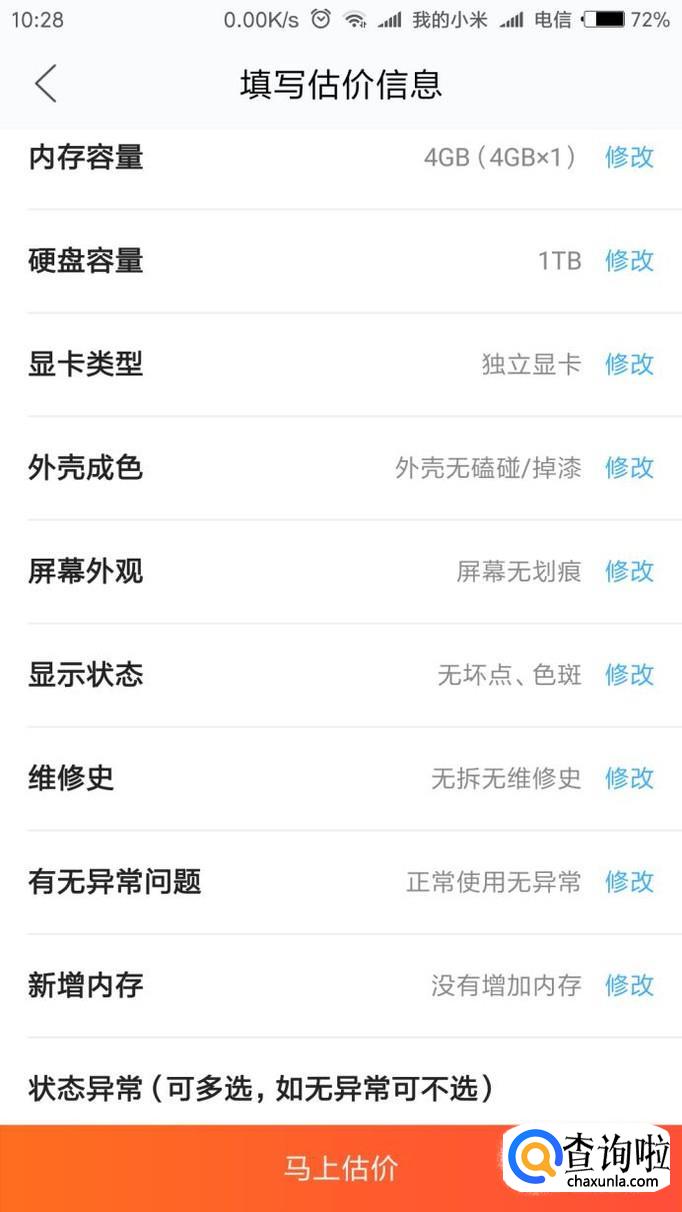This screenshot has width=682, height=1212.
Task: Modify the 显示状态 answer
Action: pos(629,675)
